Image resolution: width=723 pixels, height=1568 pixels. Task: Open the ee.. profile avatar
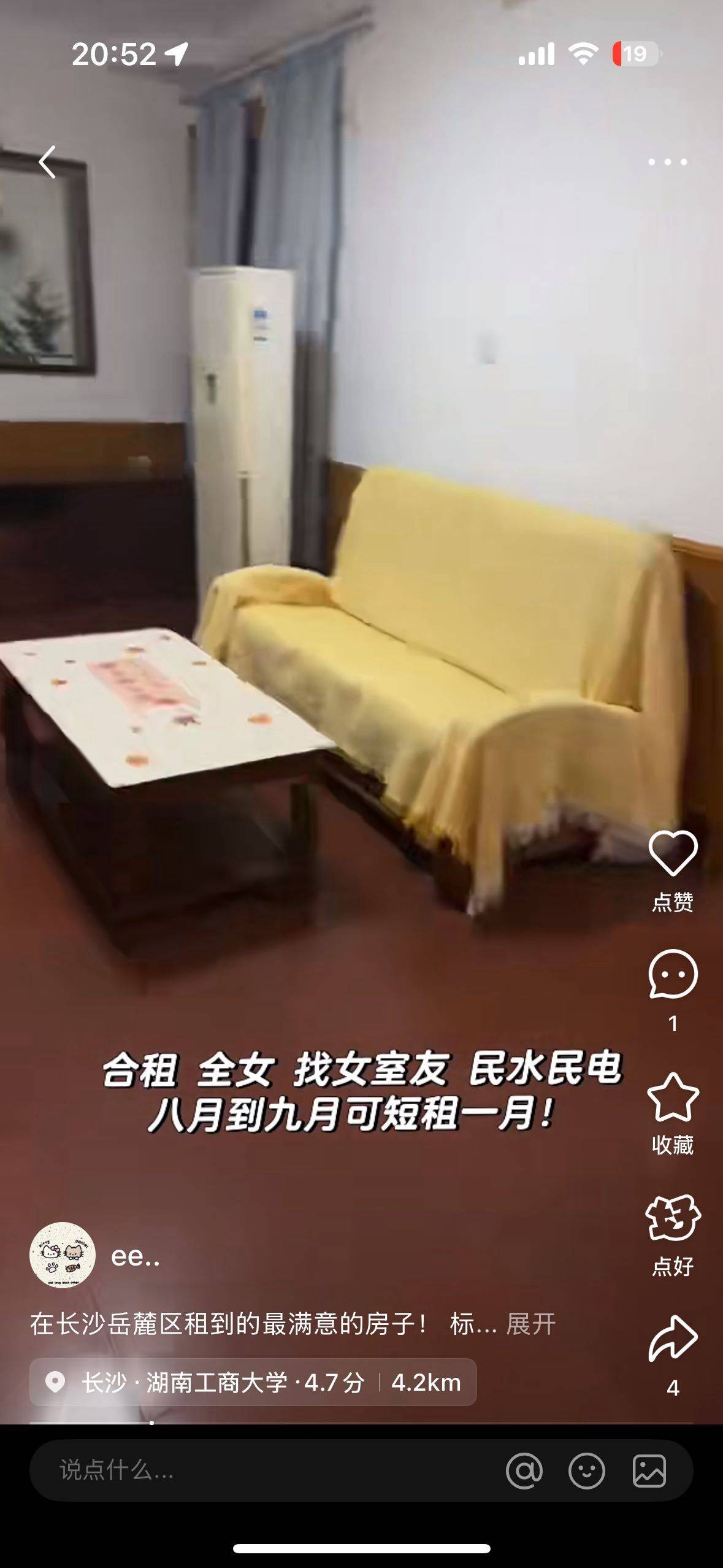[63, 1255]
